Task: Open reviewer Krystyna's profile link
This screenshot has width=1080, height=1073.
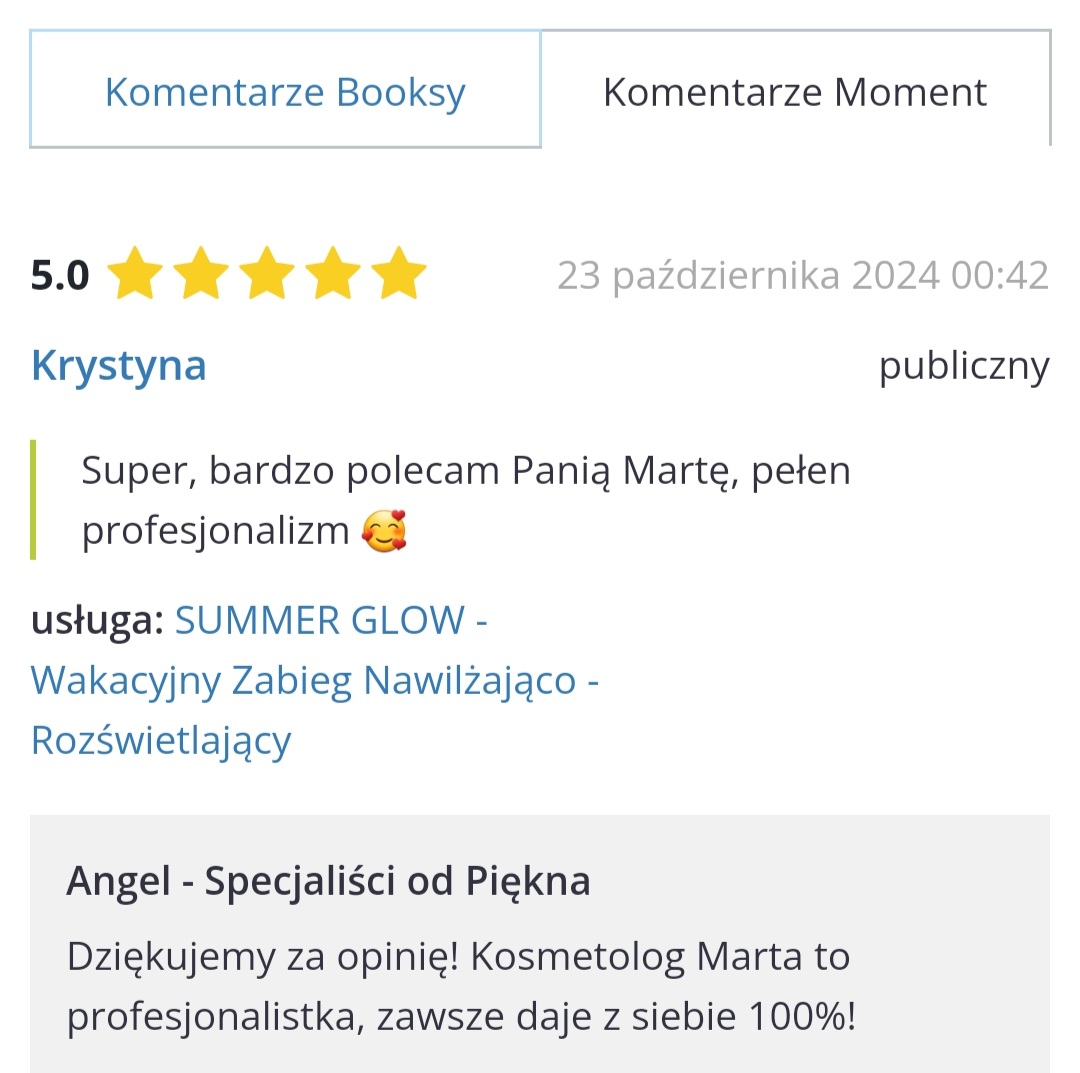Action: pyautogui.click(x=119, y=366)
